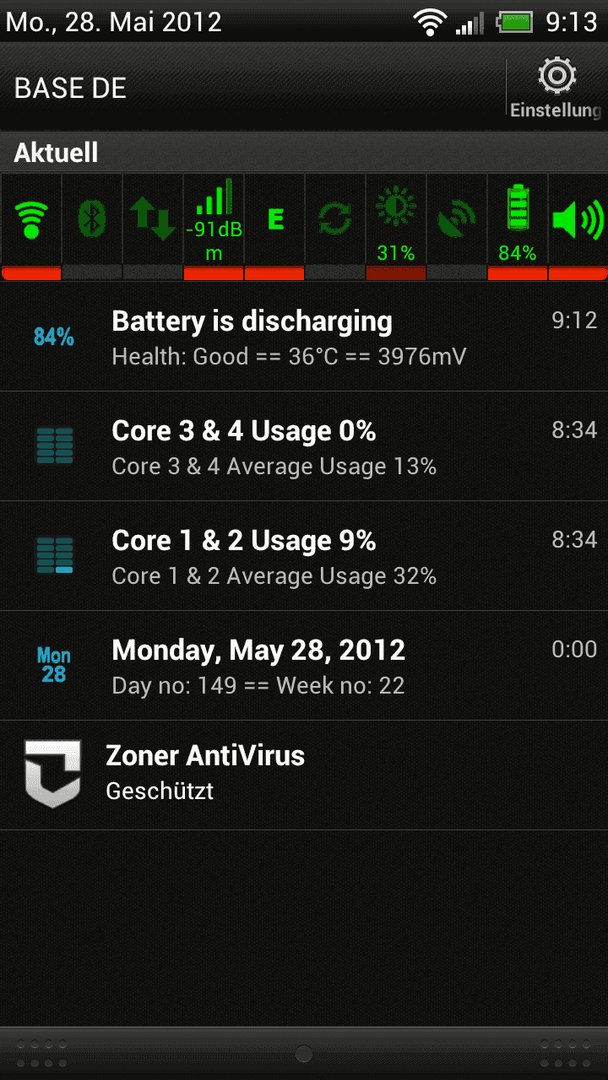This screenshot has height=1080, width=608.
Task: Tap the -91dBm signal strength tile
Action: coord(213,227)
